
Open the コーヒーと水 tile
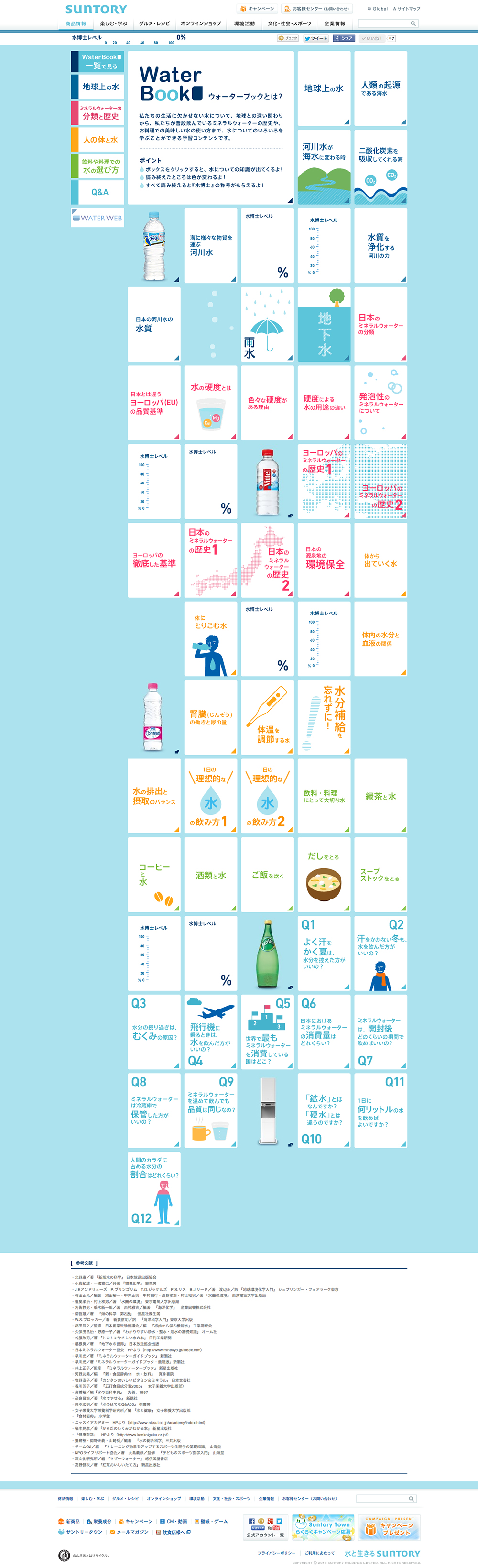tap(154, 875)
